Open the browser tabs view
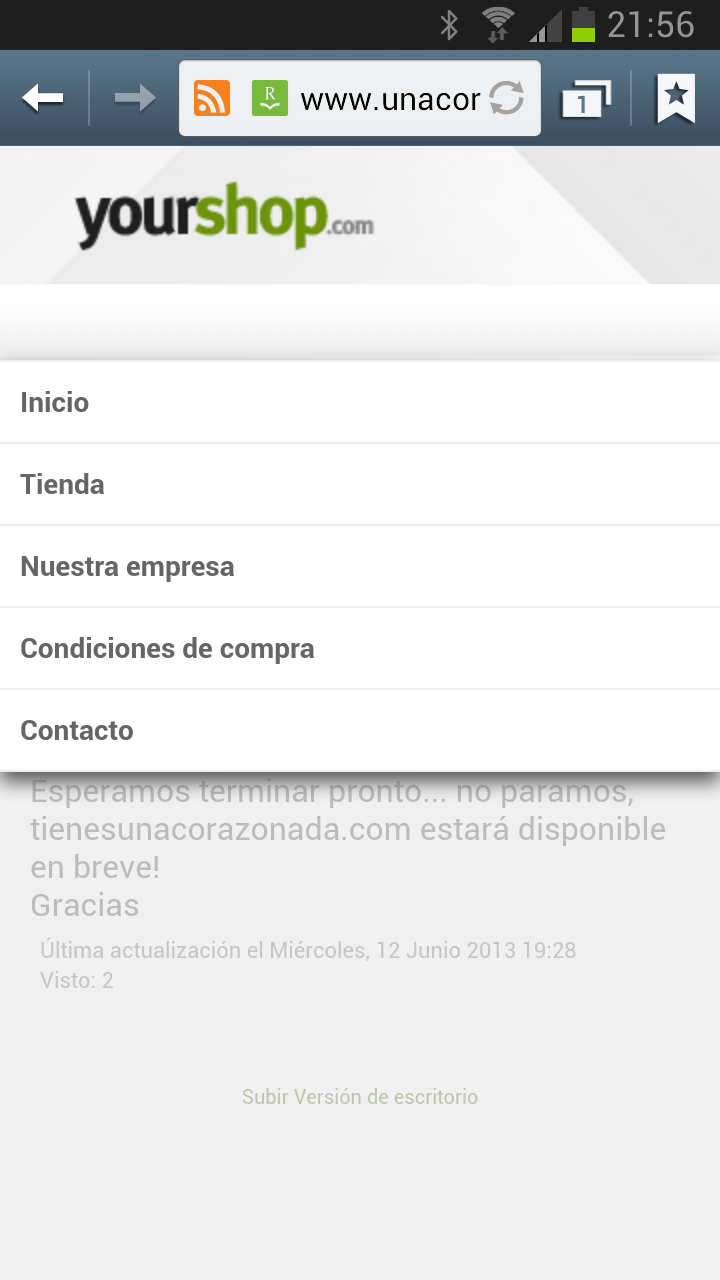This screenshot has width=720, height=1280. tap(585, 98)
